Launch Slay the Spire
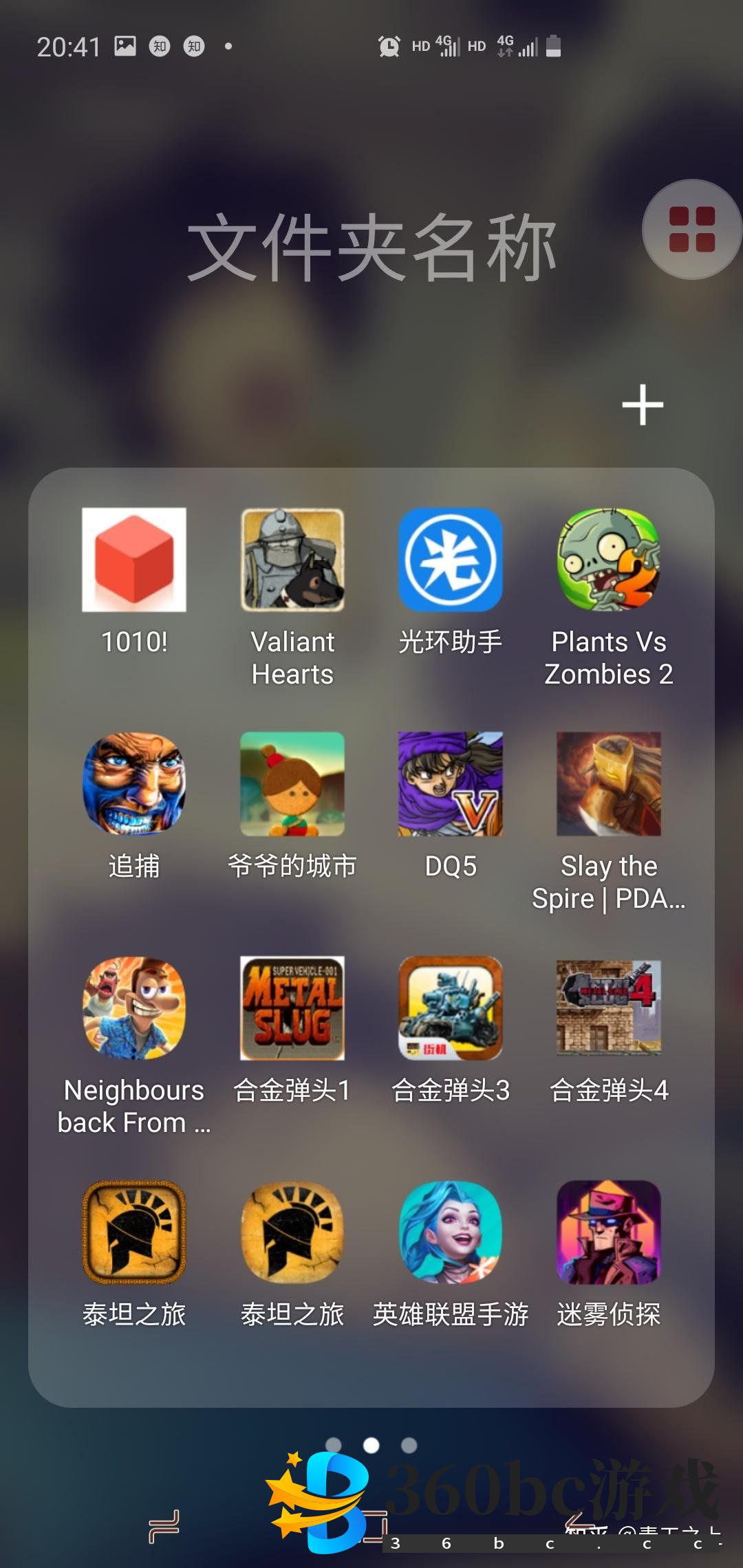The height and width of the screenshot is (1568, 743). coord(609,784)
